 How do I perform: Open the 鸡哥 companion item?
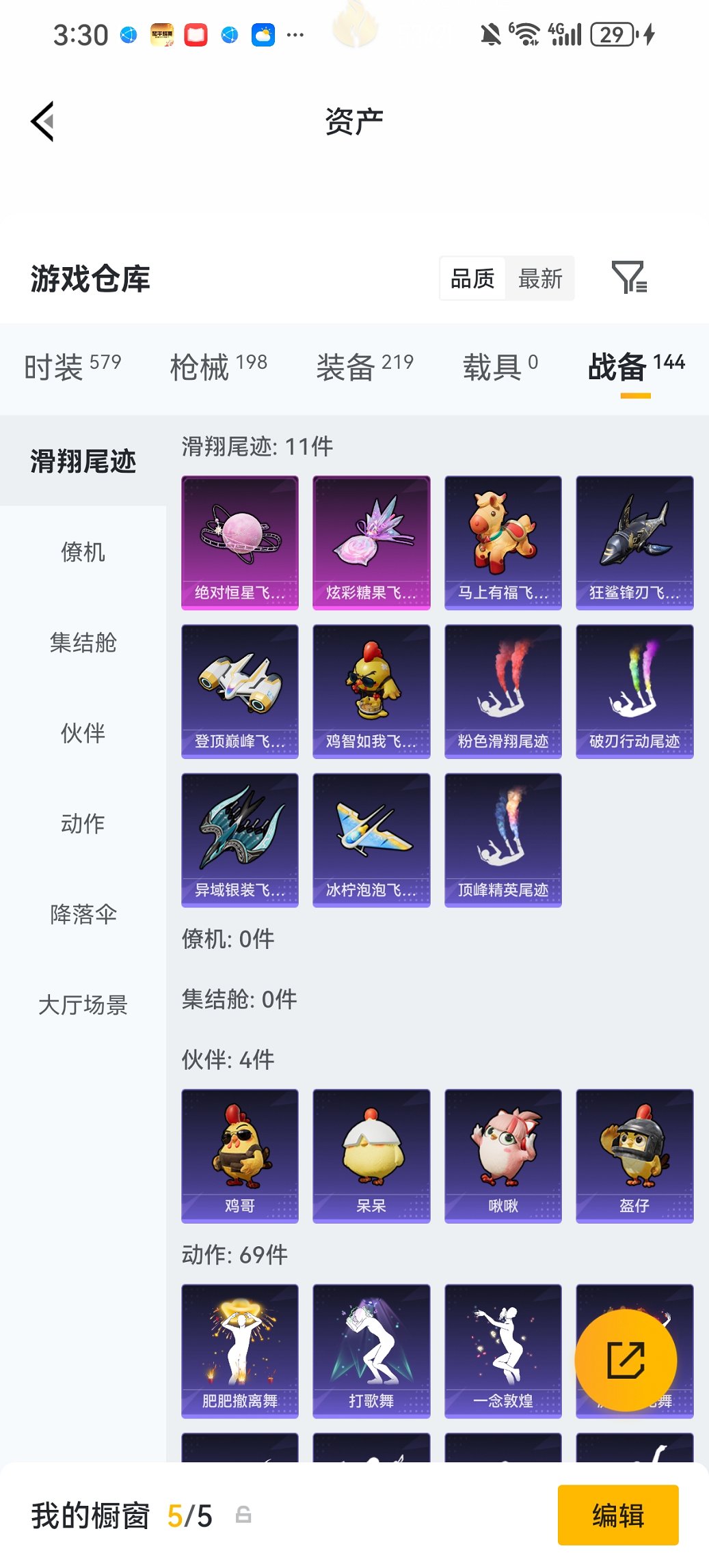[x=240, y=1153]
